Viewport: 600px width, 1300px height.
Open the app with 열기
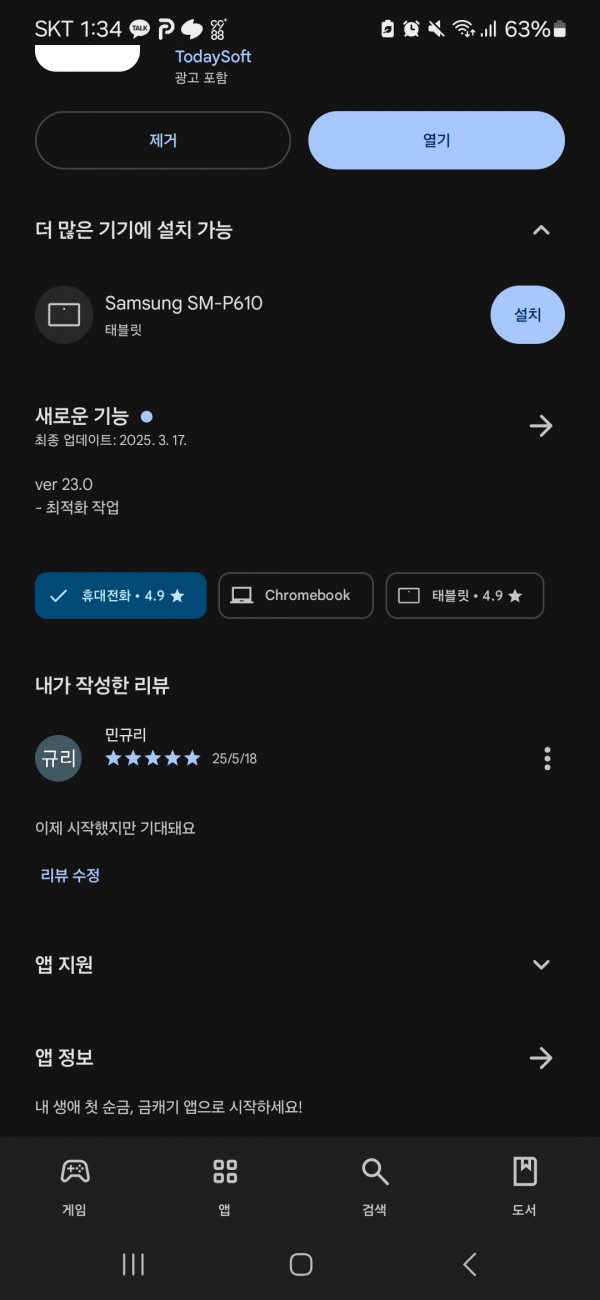[436, 140]
